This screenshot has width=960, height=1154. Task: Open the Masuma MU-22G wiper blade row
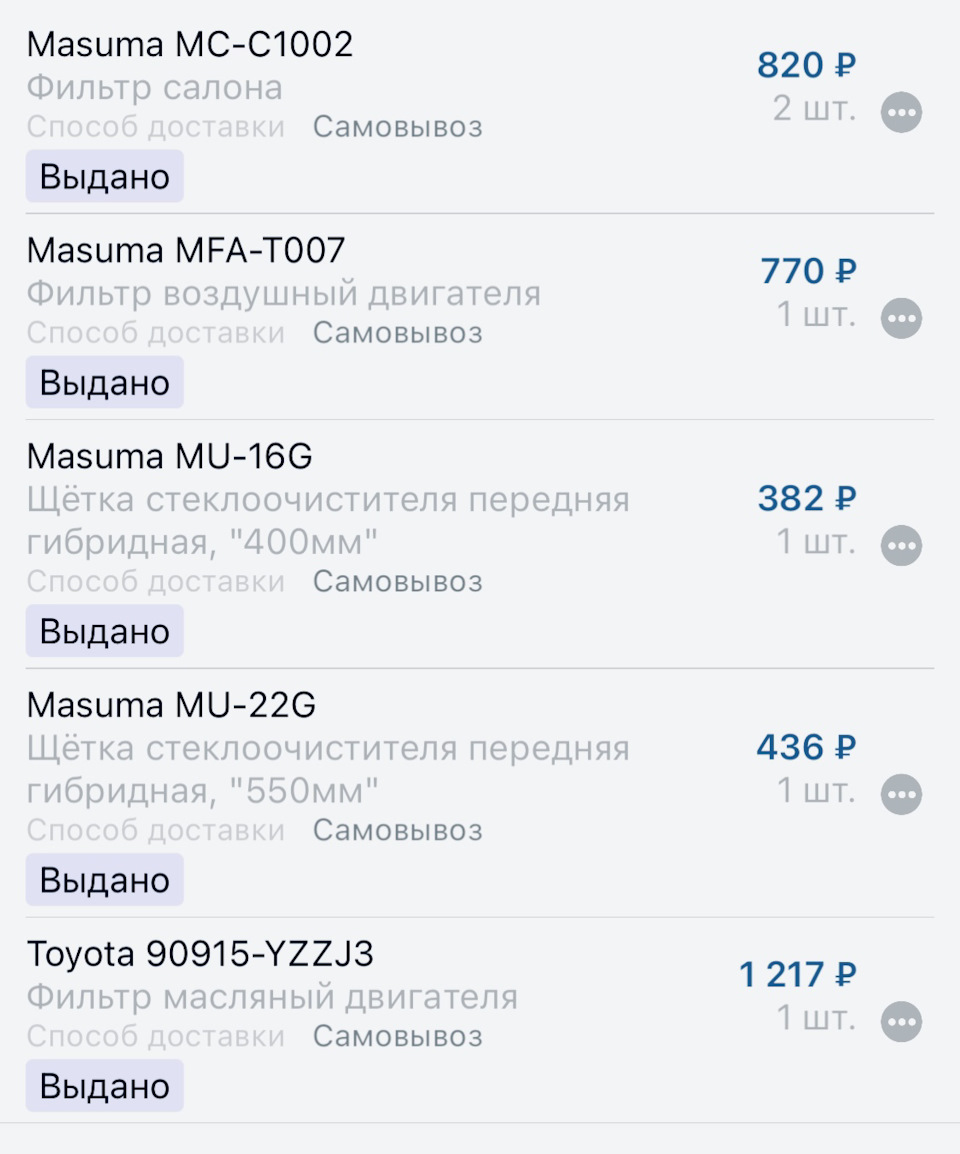point(172,707)
